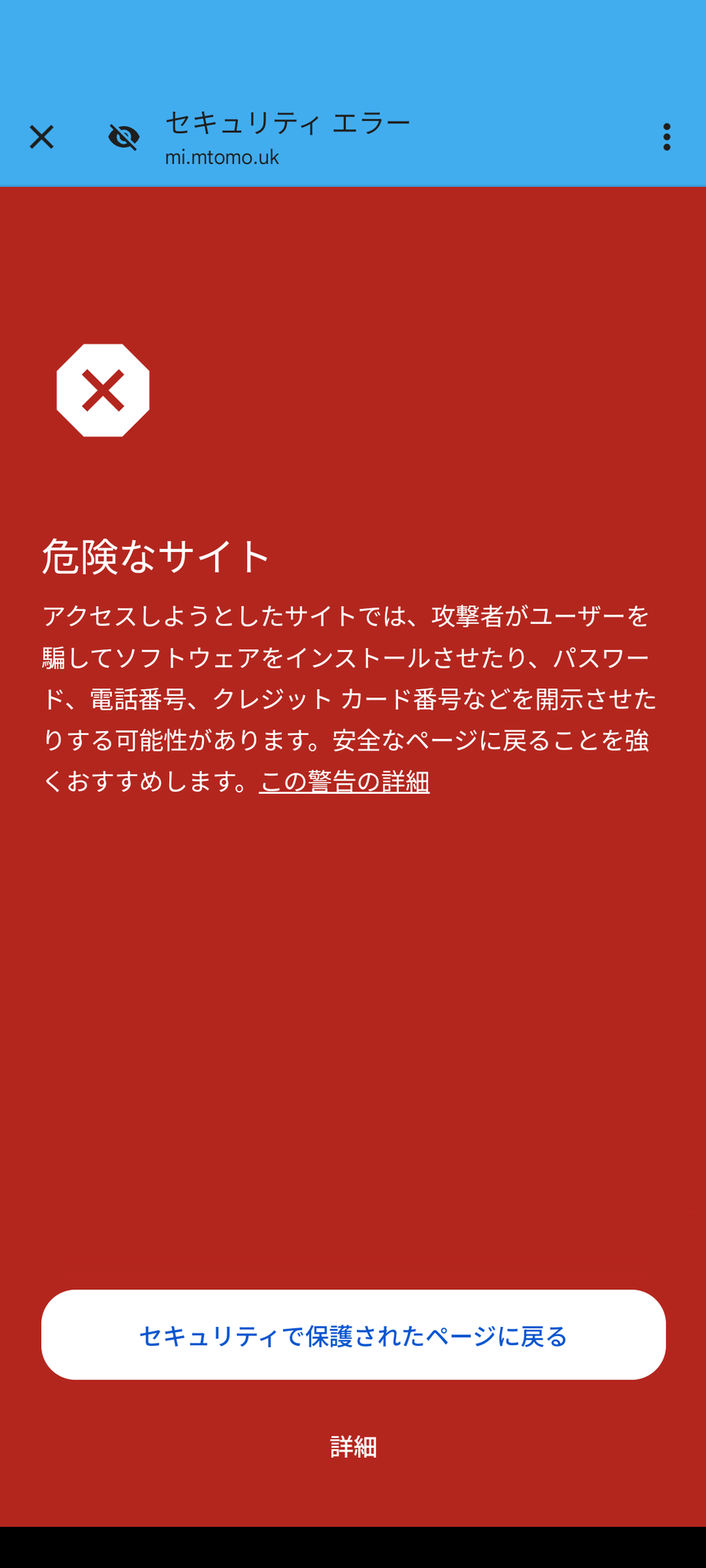Tap the crossed-eye security icon
This screenshot has width=706, height=1568.
123,137
